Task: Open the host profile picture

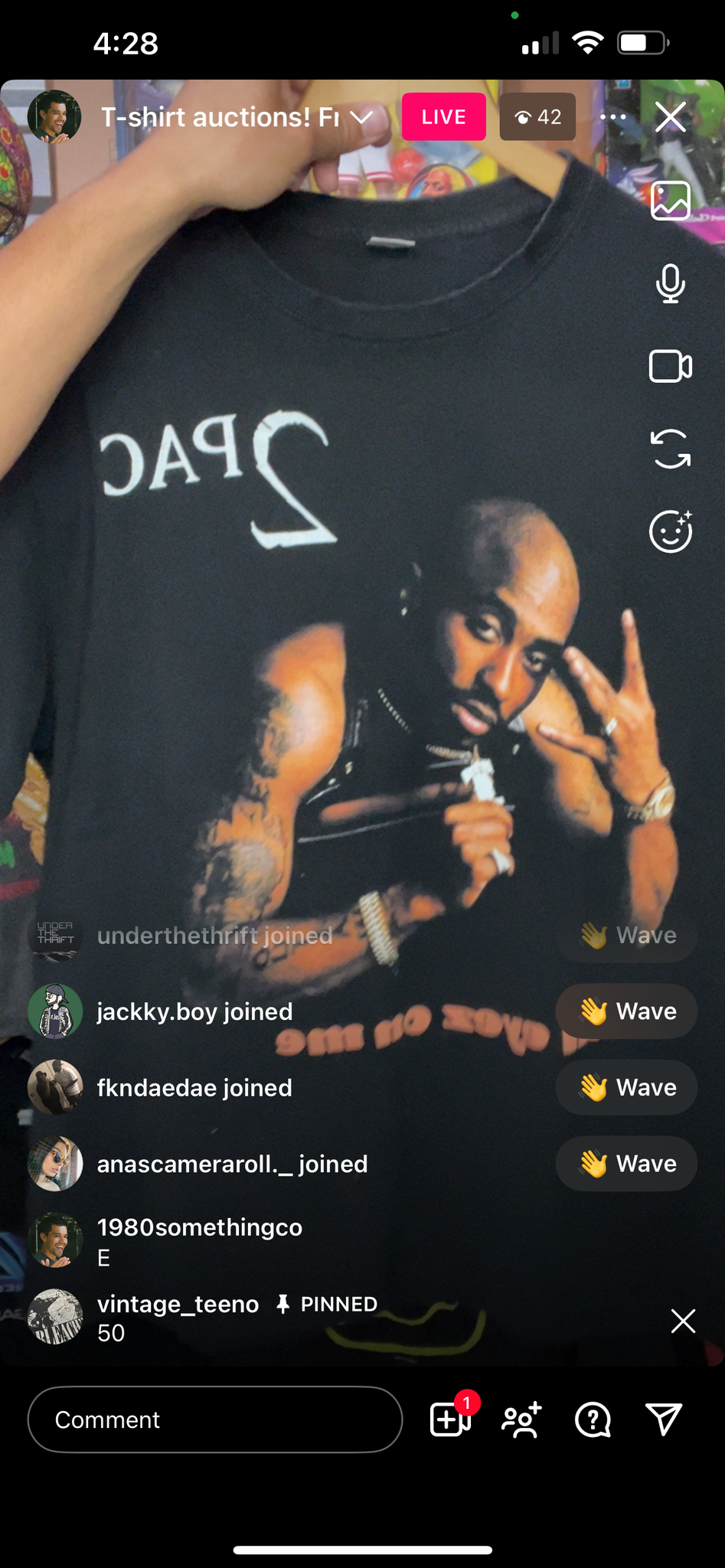Action: (x=54, y=117)
